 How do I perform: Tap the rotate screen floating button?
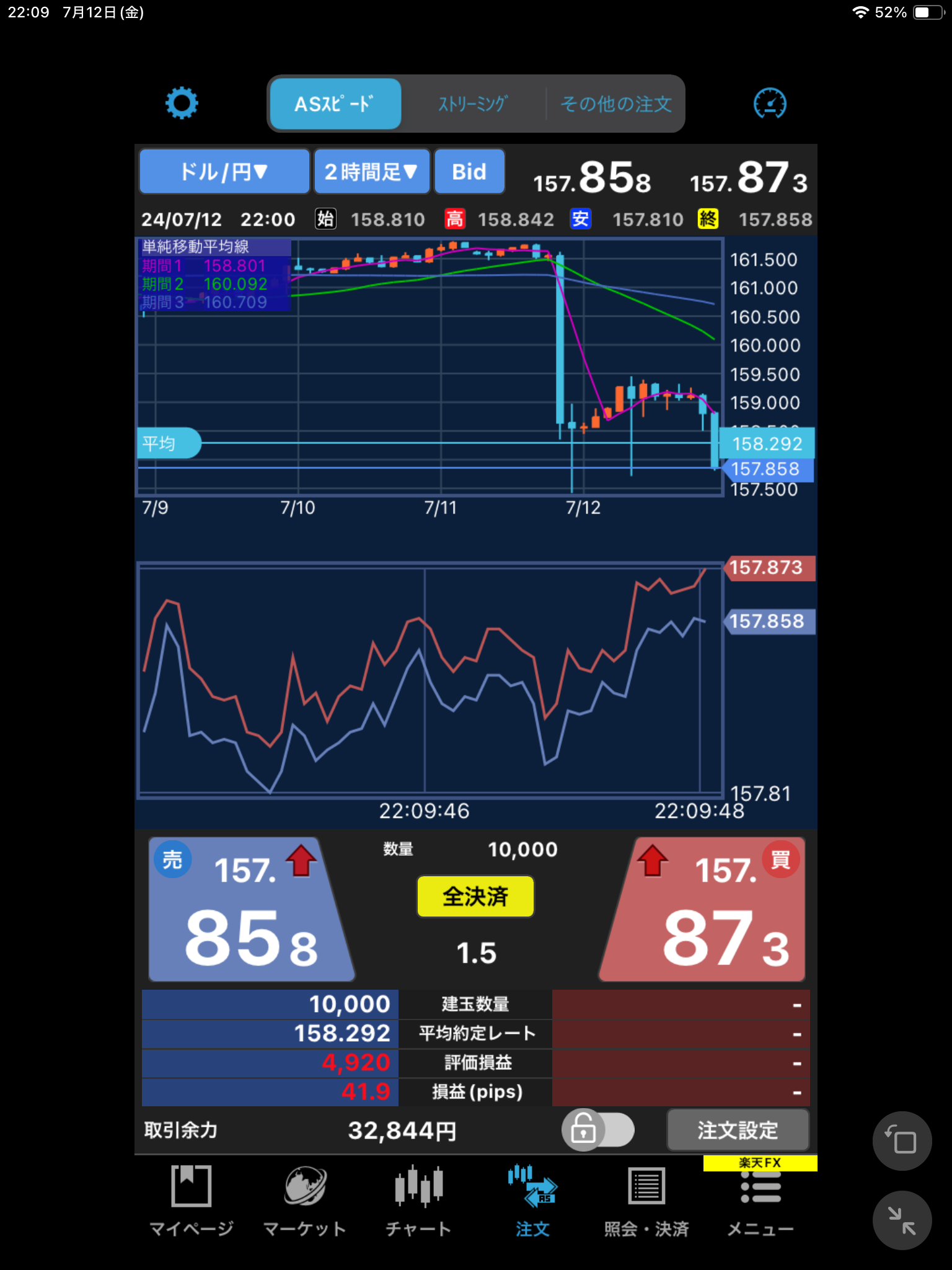pyautogui.click(x=902, y=1141)
